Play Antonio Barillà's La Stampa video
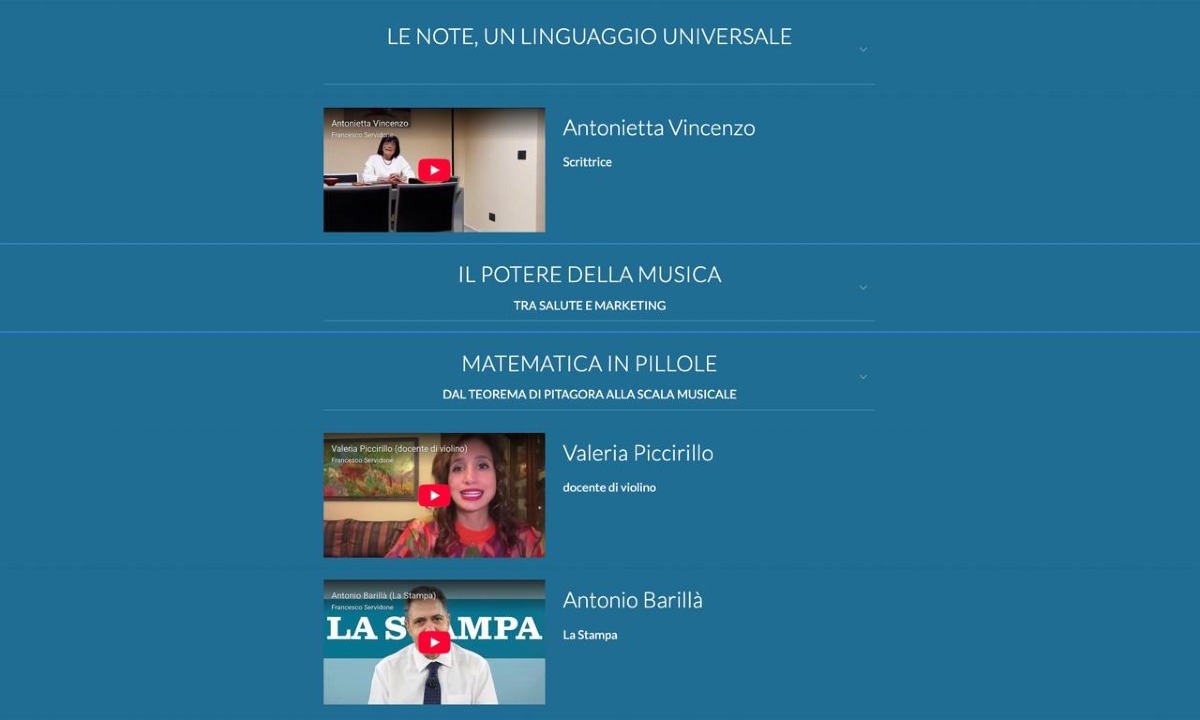This screenshot has height=720, width=1200. 433,642
